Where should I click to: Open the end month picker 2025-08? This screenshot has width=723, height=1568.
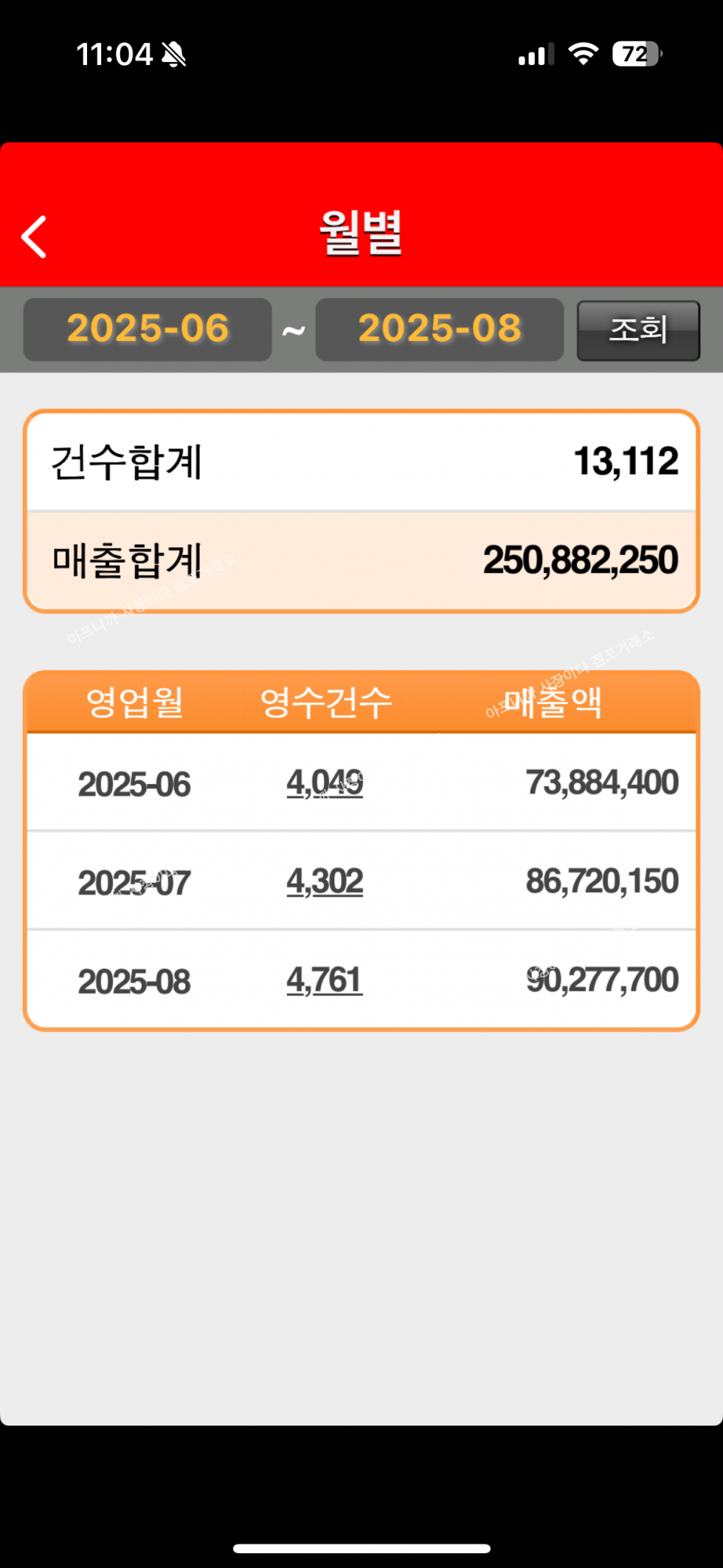[x=440, y=329]
